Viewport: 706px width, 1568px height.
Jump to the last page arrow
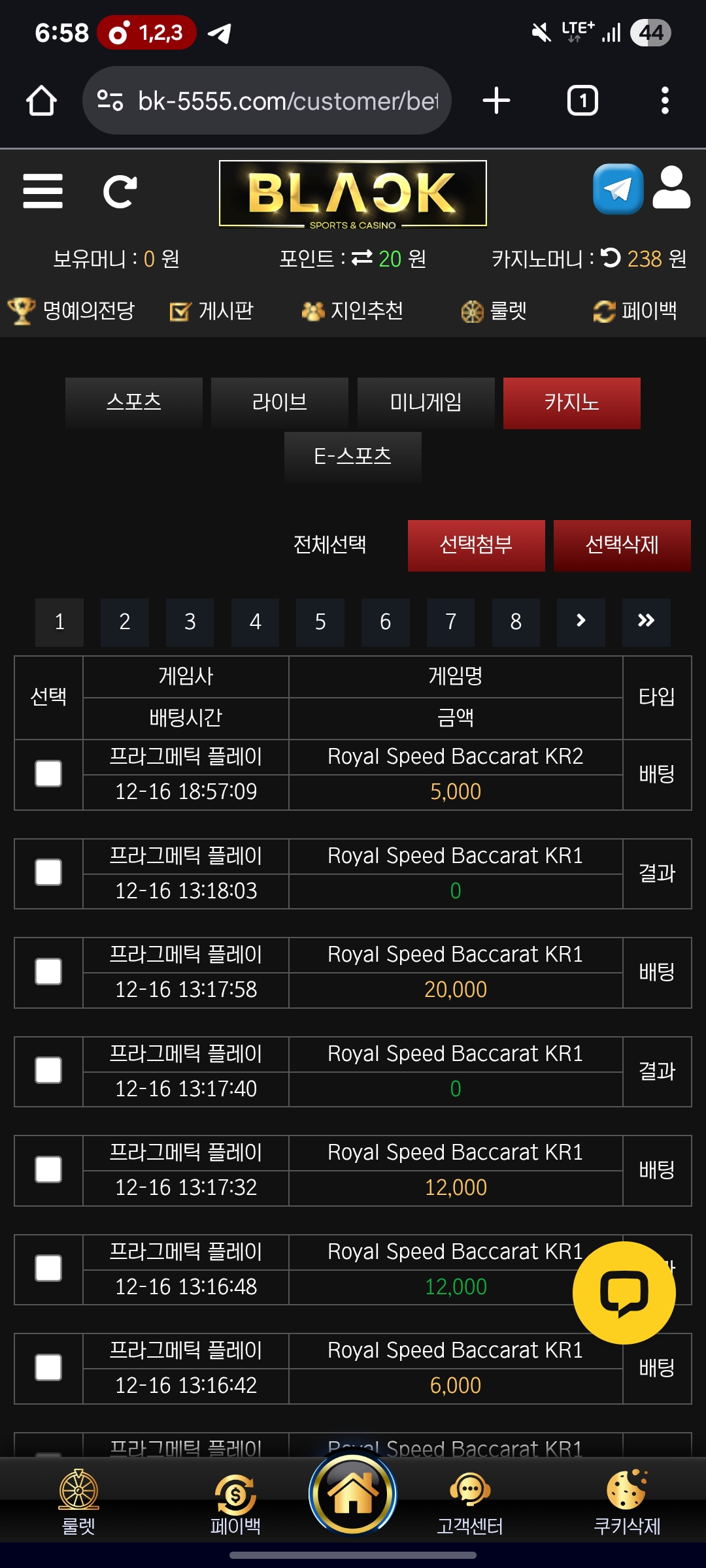[x=646, y=622]
